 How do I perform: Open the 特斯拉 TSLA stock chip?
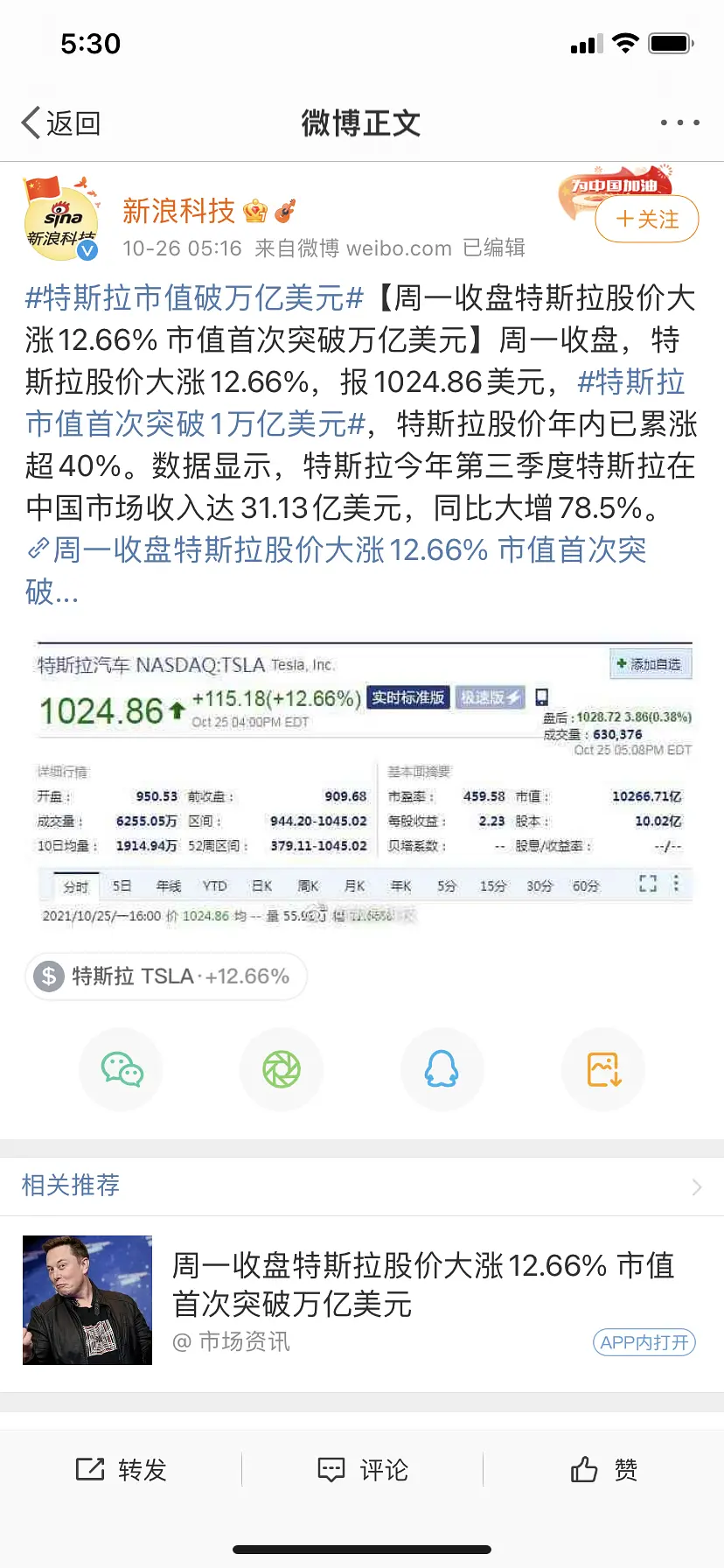166,976
